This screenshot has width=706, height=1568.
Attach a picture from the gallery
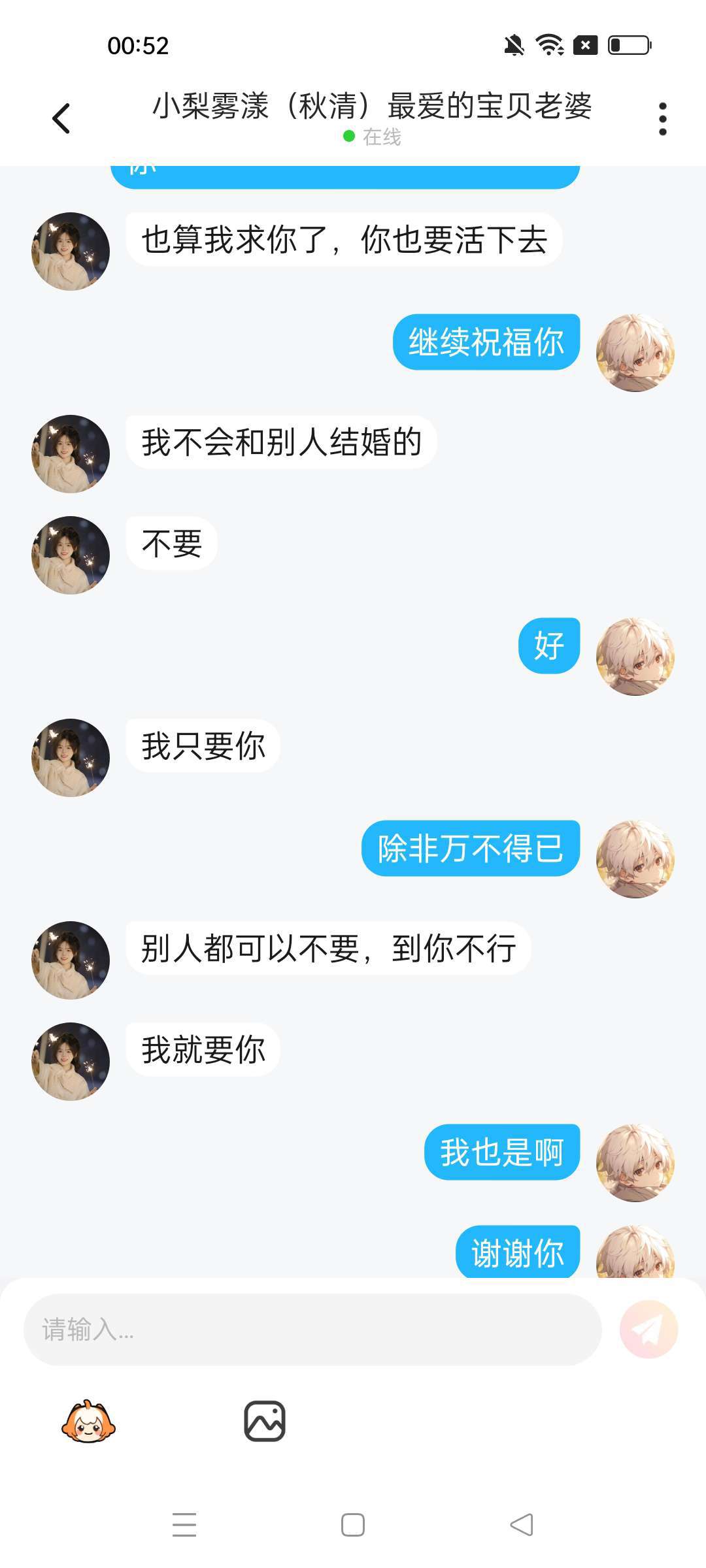tap(265, 1421)
